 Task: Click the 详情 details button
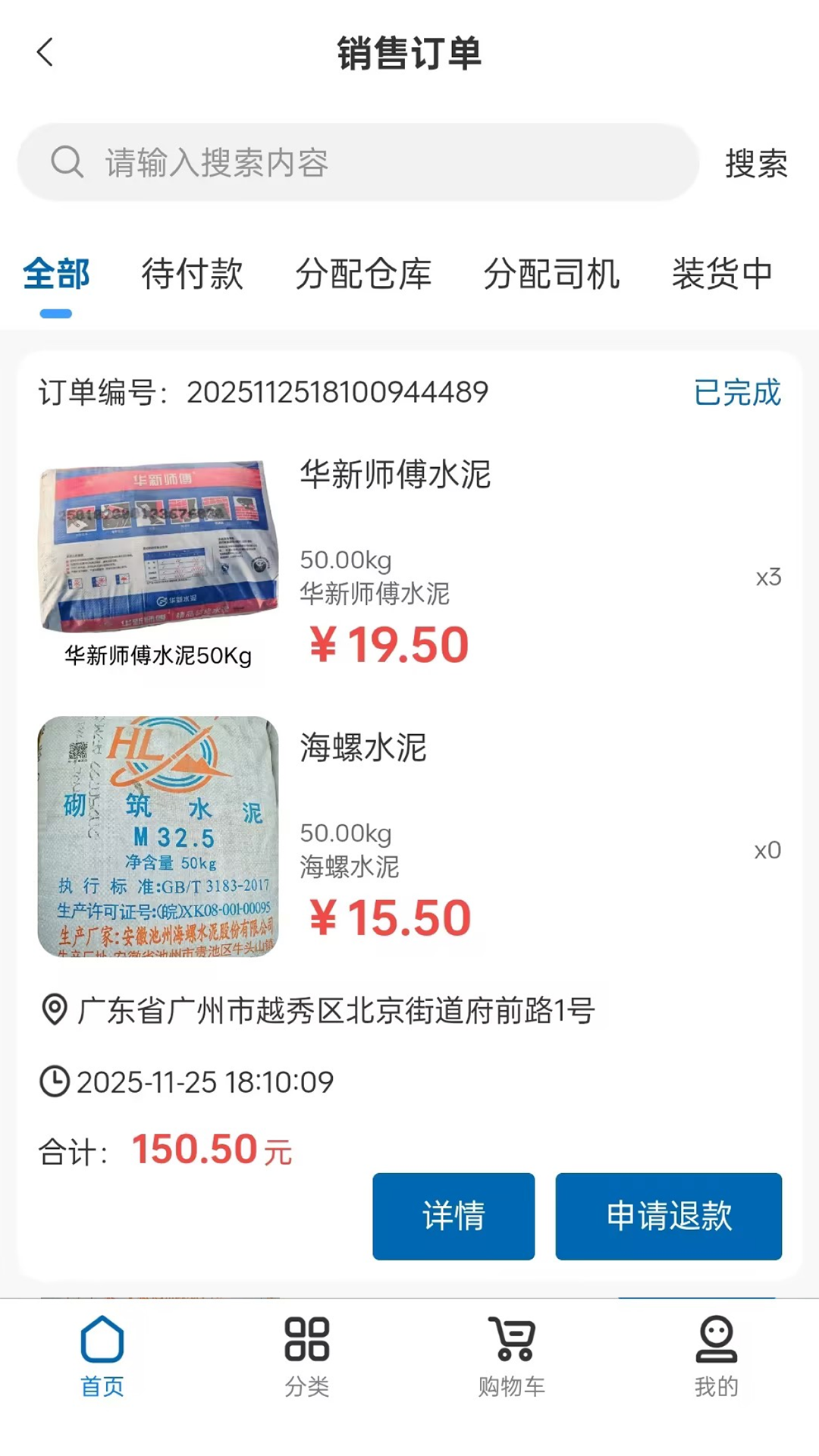(x=453, y=1216)
